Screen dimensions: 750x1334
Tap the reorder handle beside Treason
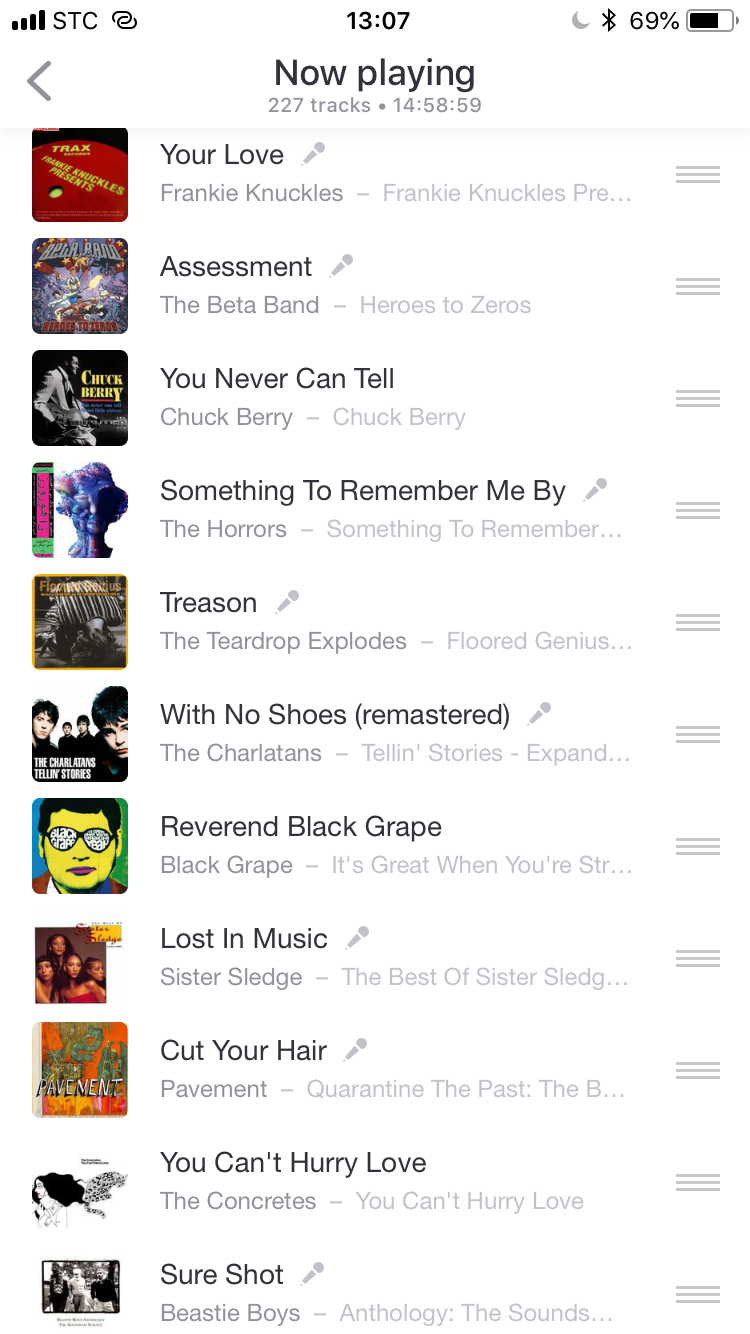tap(698, 623)
